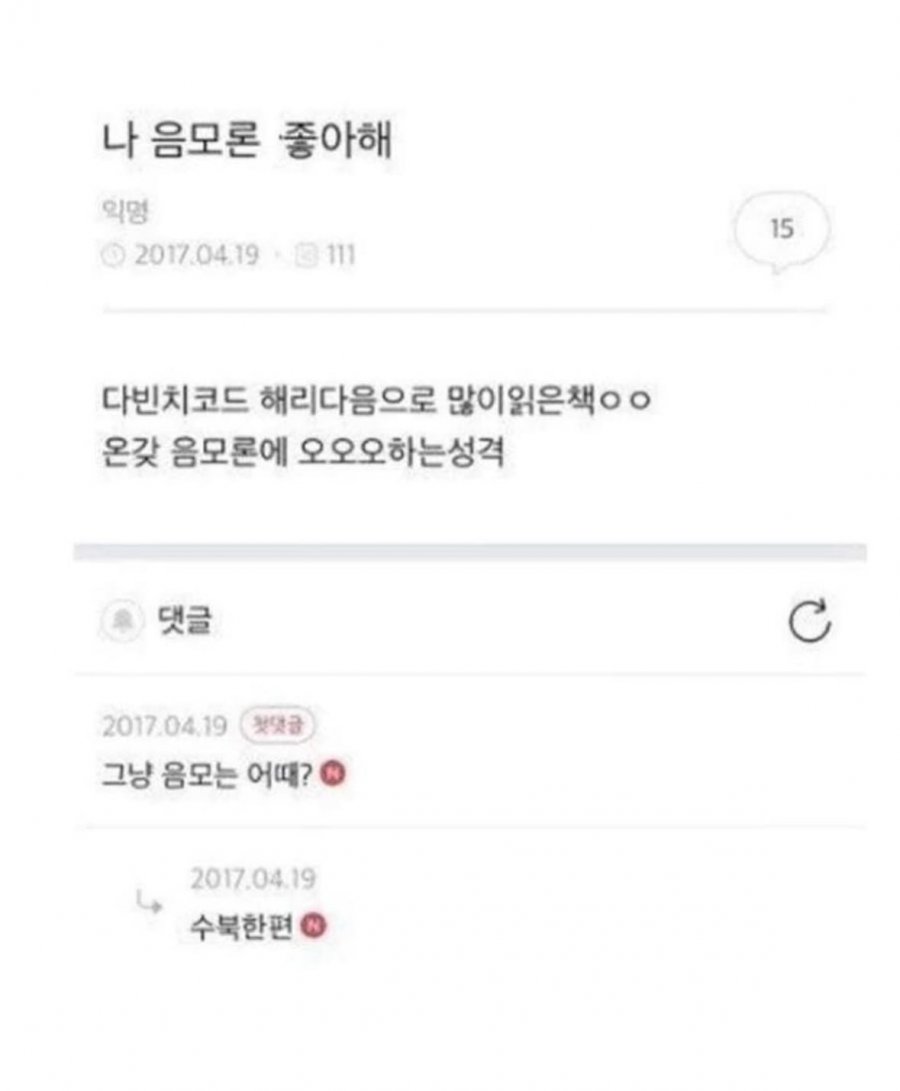Select the reply 수북한편
Screen dimensions: 900x1091
241,926
